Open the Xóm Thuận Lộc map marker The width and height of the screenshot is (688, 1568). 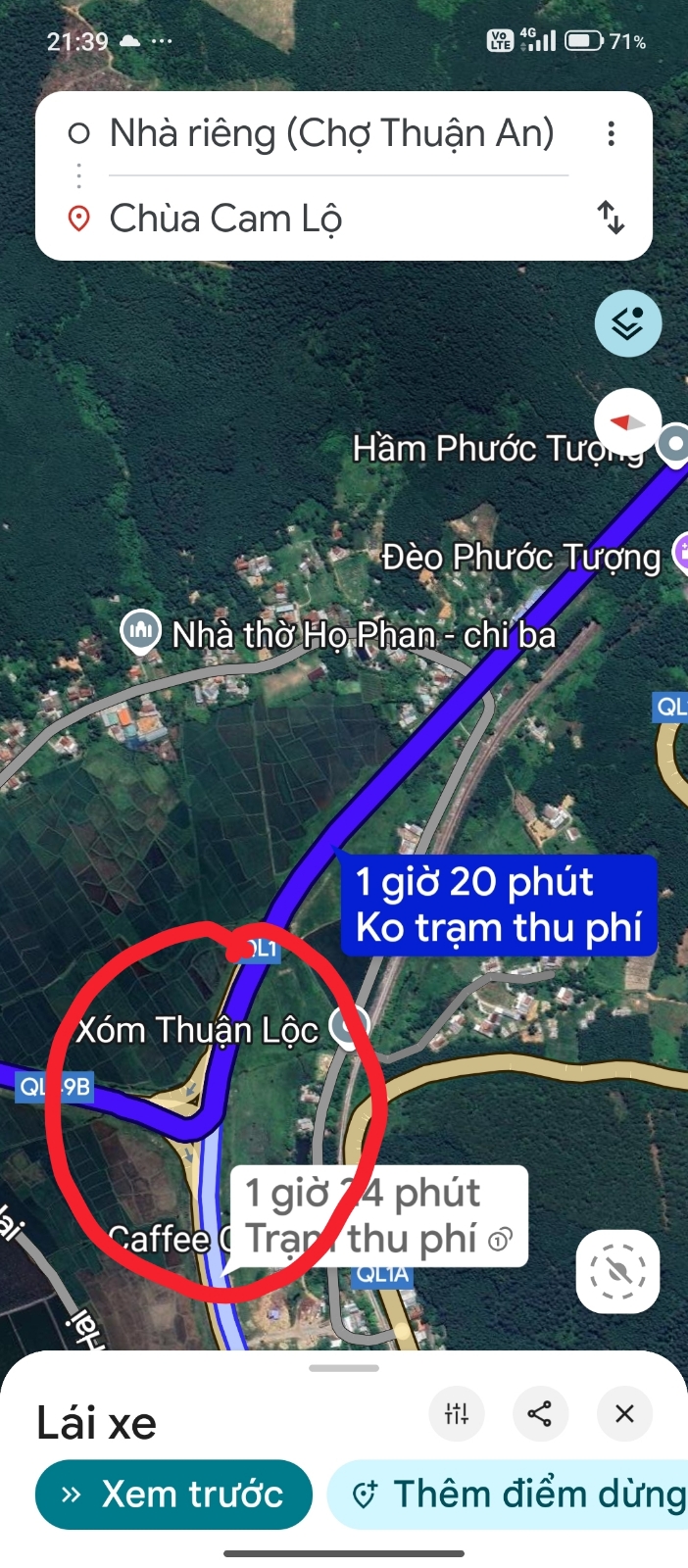347,1026
